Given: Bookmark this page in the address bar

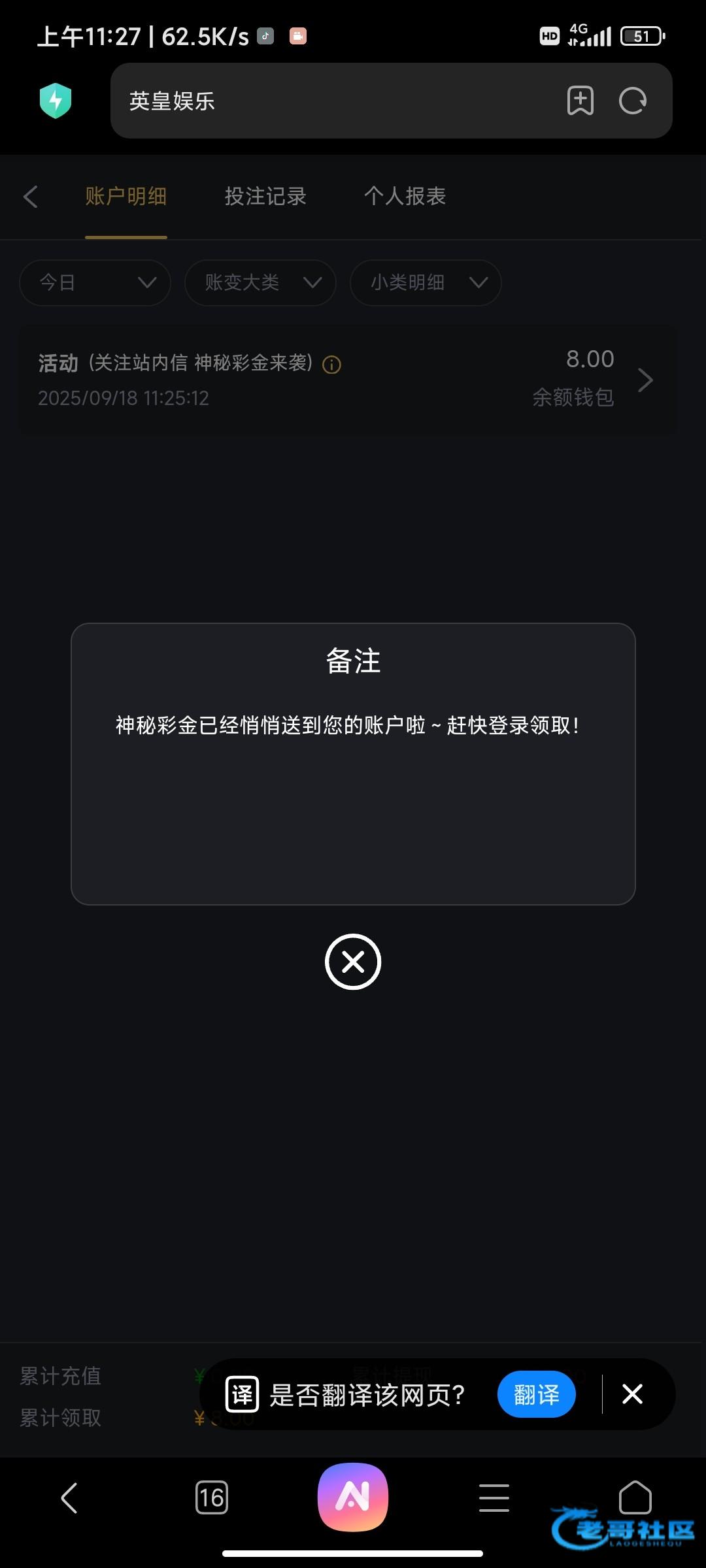Looking at the screenshot, I should 580,101.
